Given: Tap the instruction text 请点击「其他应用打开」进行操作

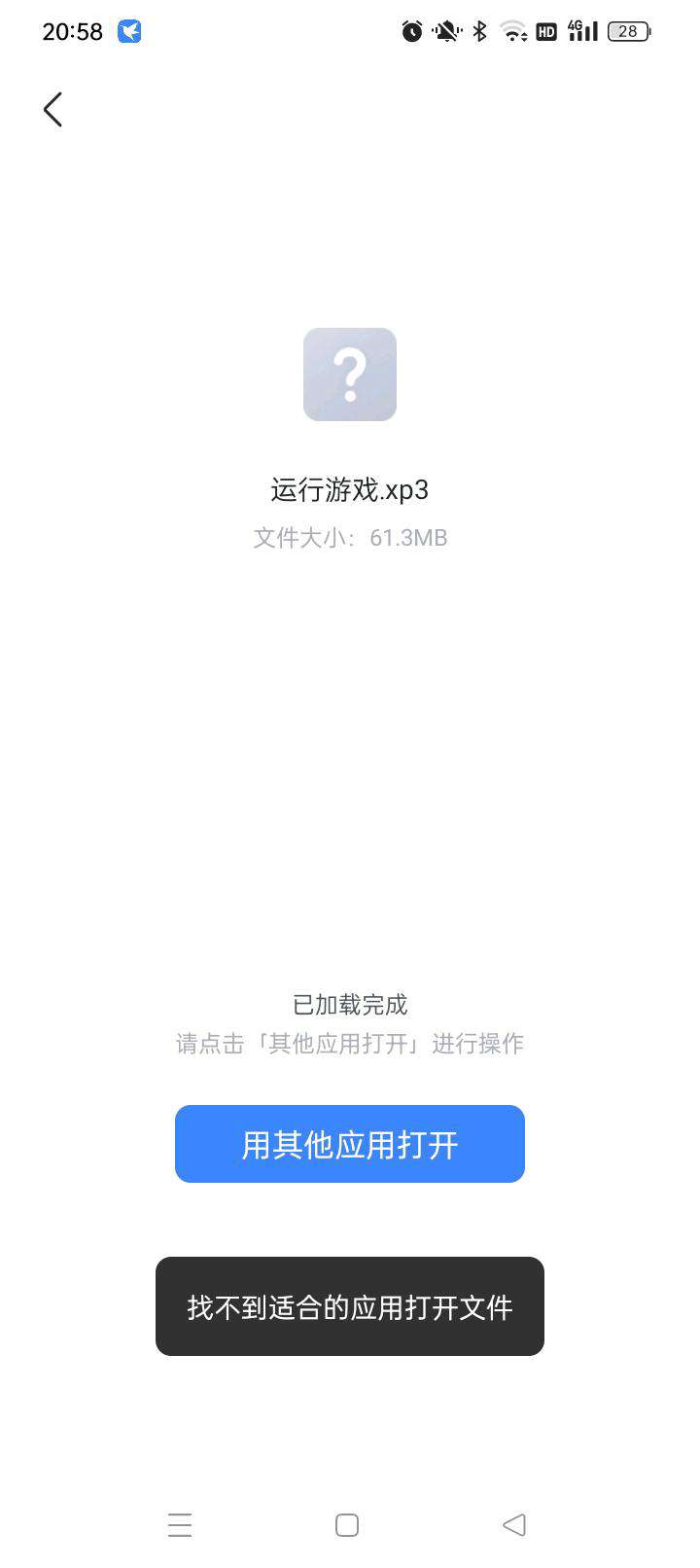Looking at the screenshot, I should (x=350, y=1044).
